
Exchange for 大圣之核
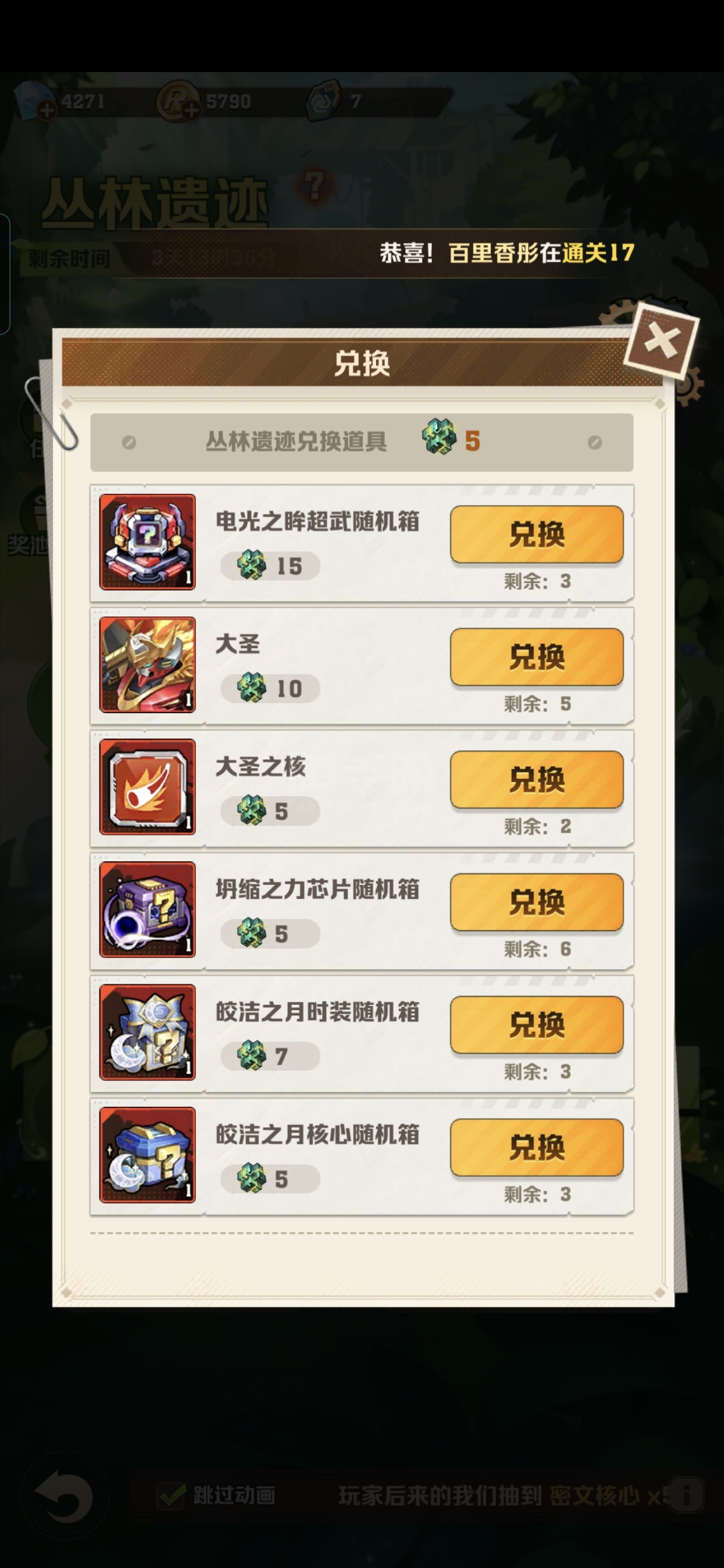click(x=537, y=780)
